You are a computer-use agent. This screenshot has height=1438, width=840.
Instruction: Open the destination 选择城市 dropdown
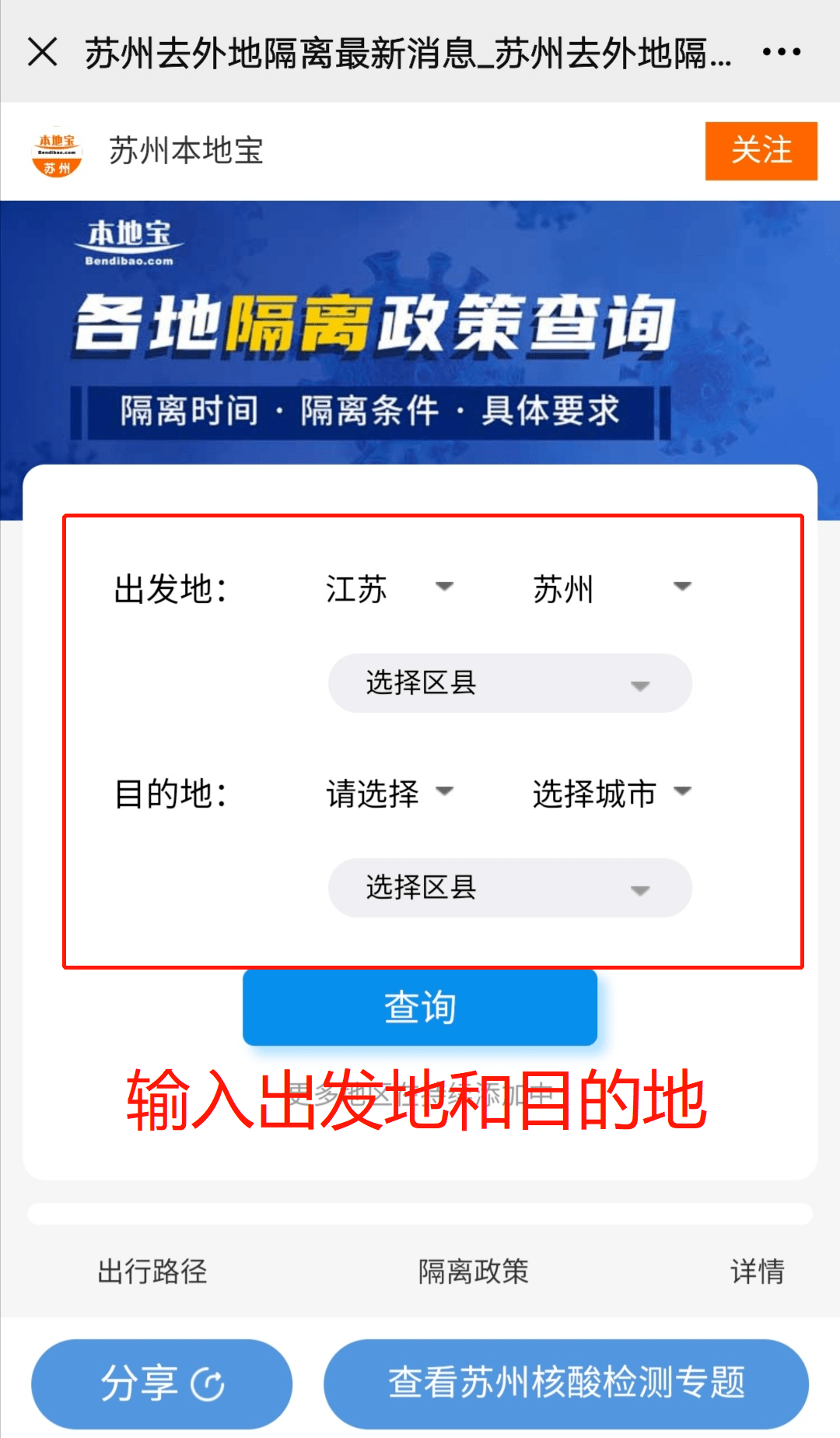[611, 794]
